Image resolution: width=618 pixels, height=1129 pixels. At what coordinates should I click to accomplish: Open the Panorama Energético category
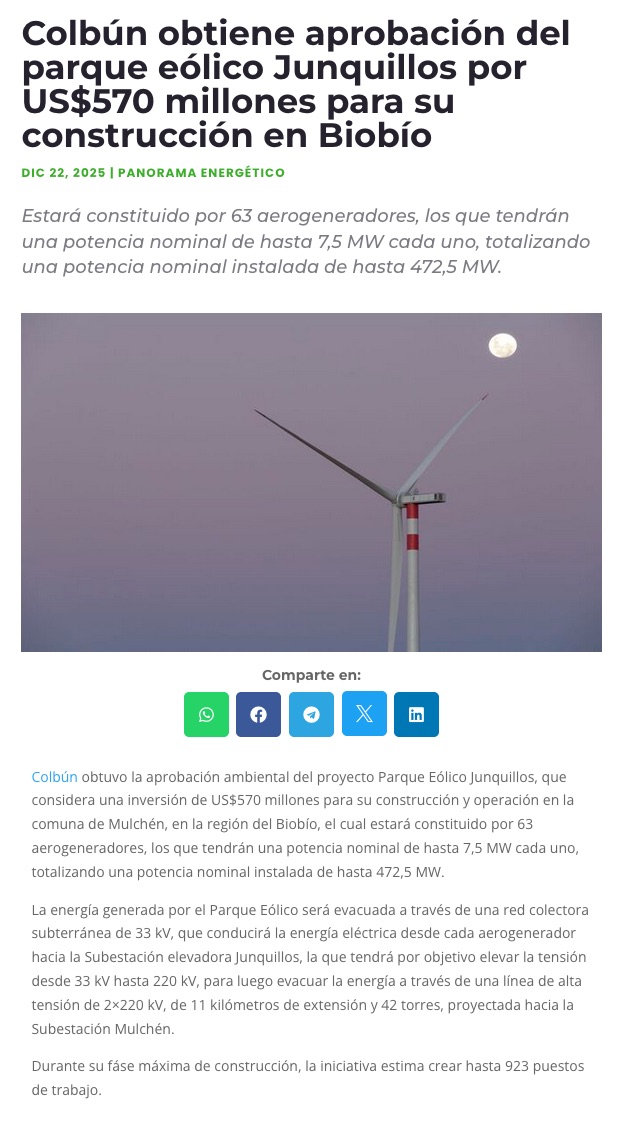(x=201, y=173)
